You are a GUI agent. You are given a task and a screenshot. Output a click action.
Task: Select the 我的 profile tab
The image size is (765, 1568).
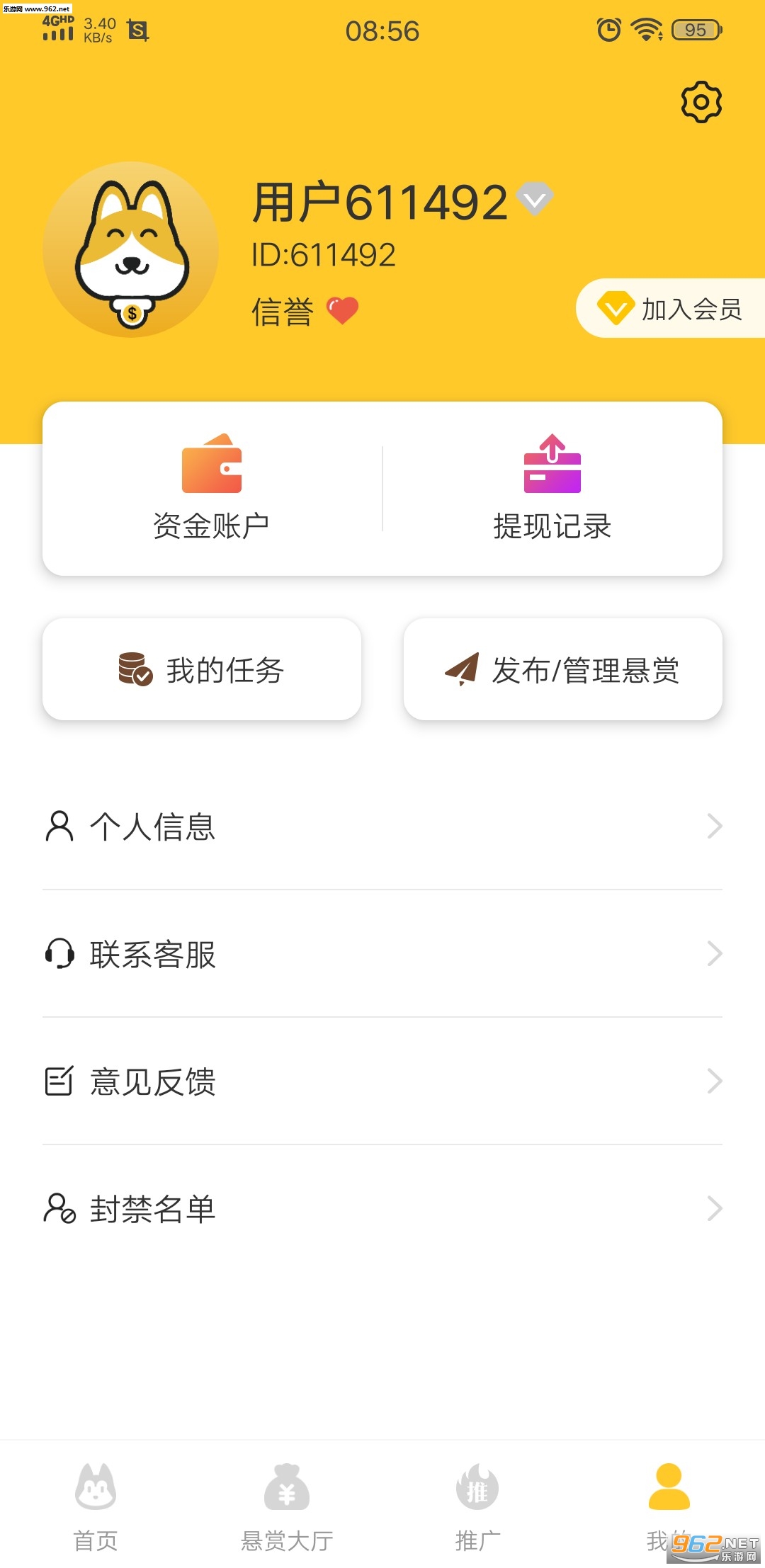tap(669, 1501)
